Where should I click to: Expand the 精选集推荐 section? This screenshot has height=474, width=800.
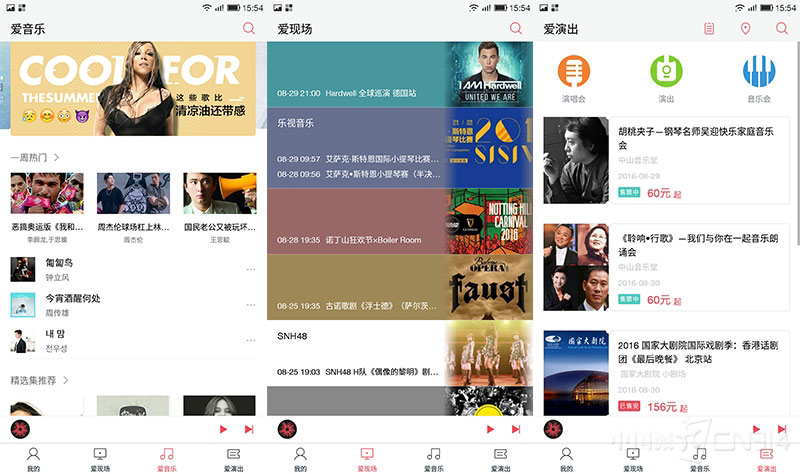(39, 380)
